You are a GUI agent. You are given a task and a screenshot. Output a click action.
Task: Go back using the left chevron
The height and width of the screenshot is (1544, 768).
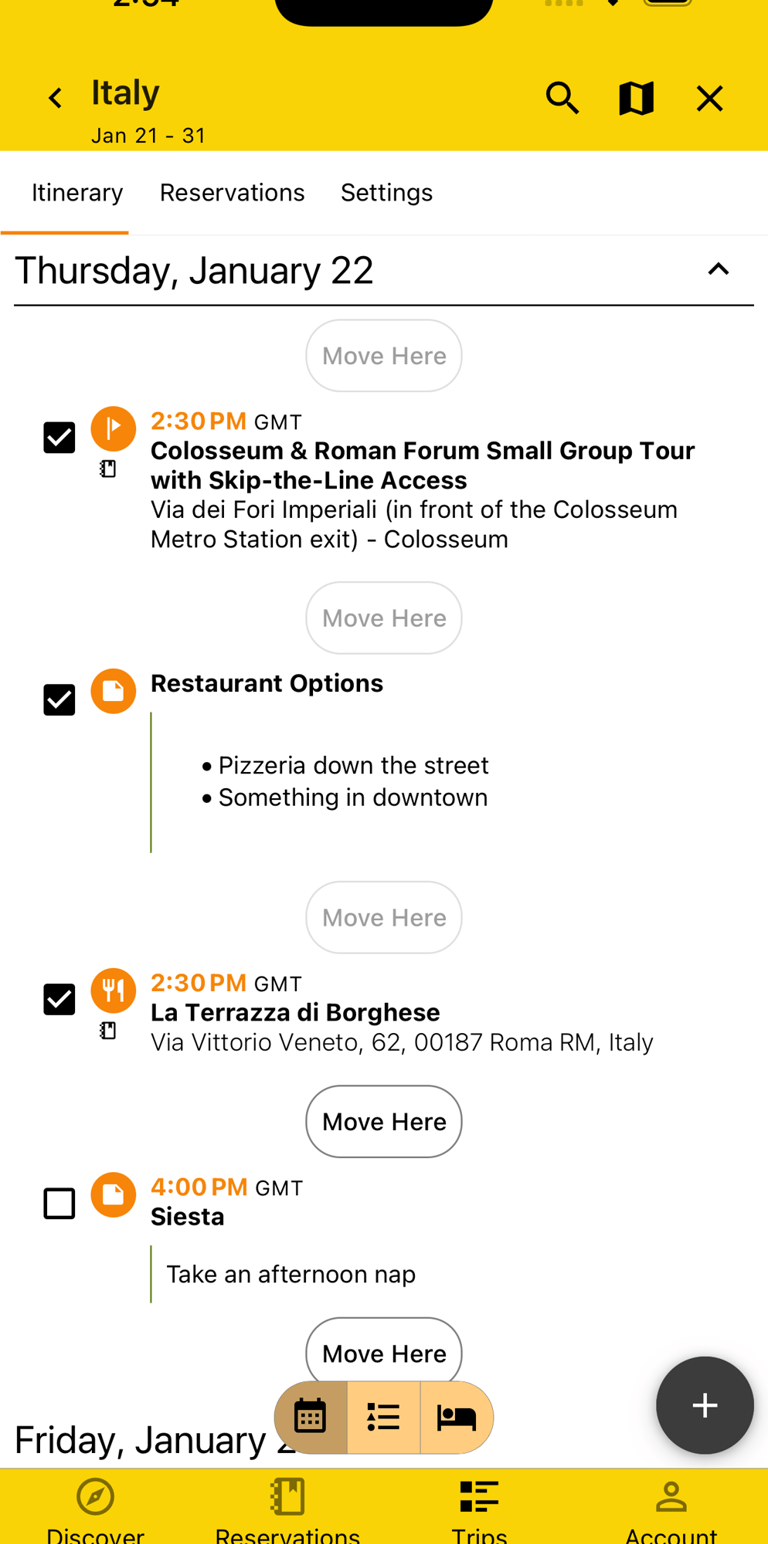55,98
